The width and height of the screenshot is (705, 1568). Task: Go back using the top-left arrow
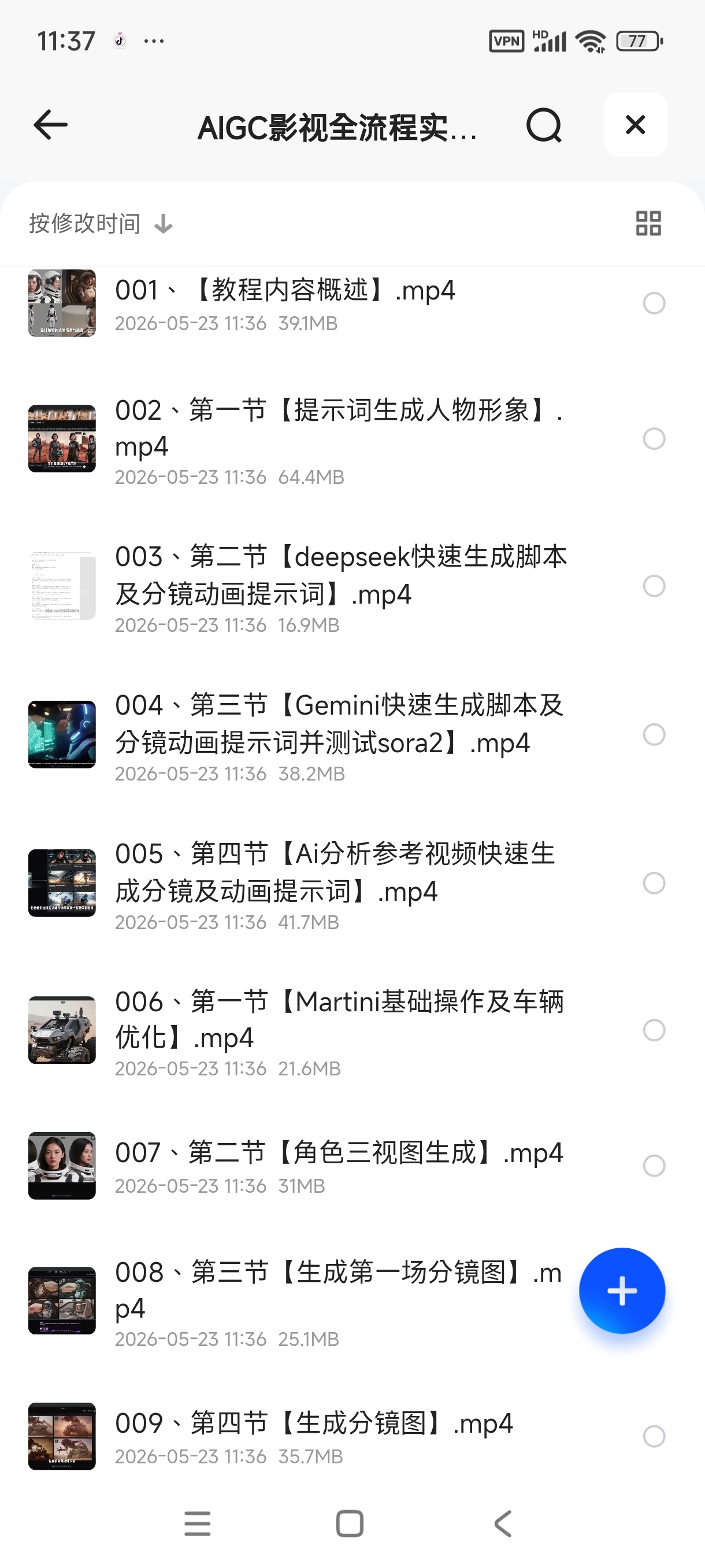point(50,125)
